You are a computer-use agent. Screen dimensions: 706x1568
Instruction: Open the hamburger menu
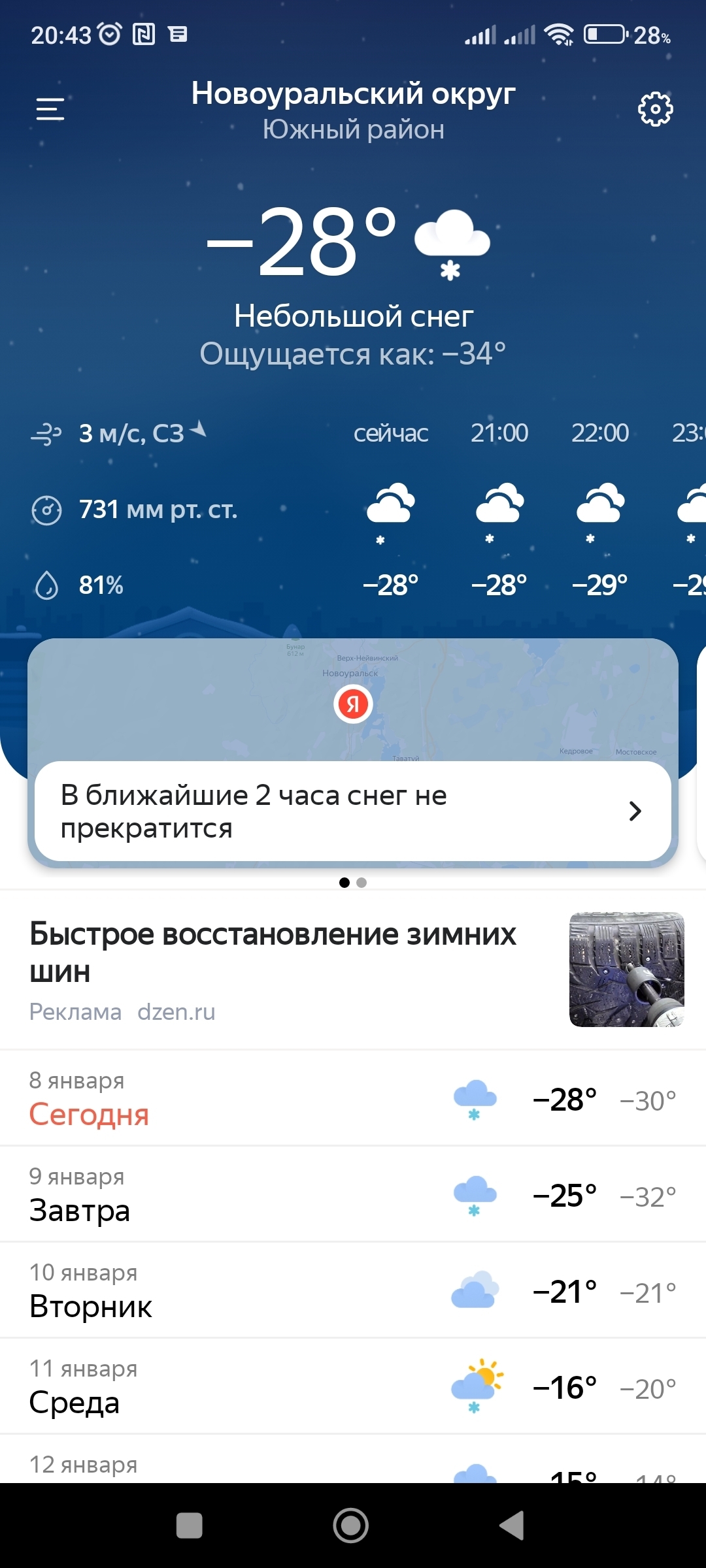pos(50,109)
